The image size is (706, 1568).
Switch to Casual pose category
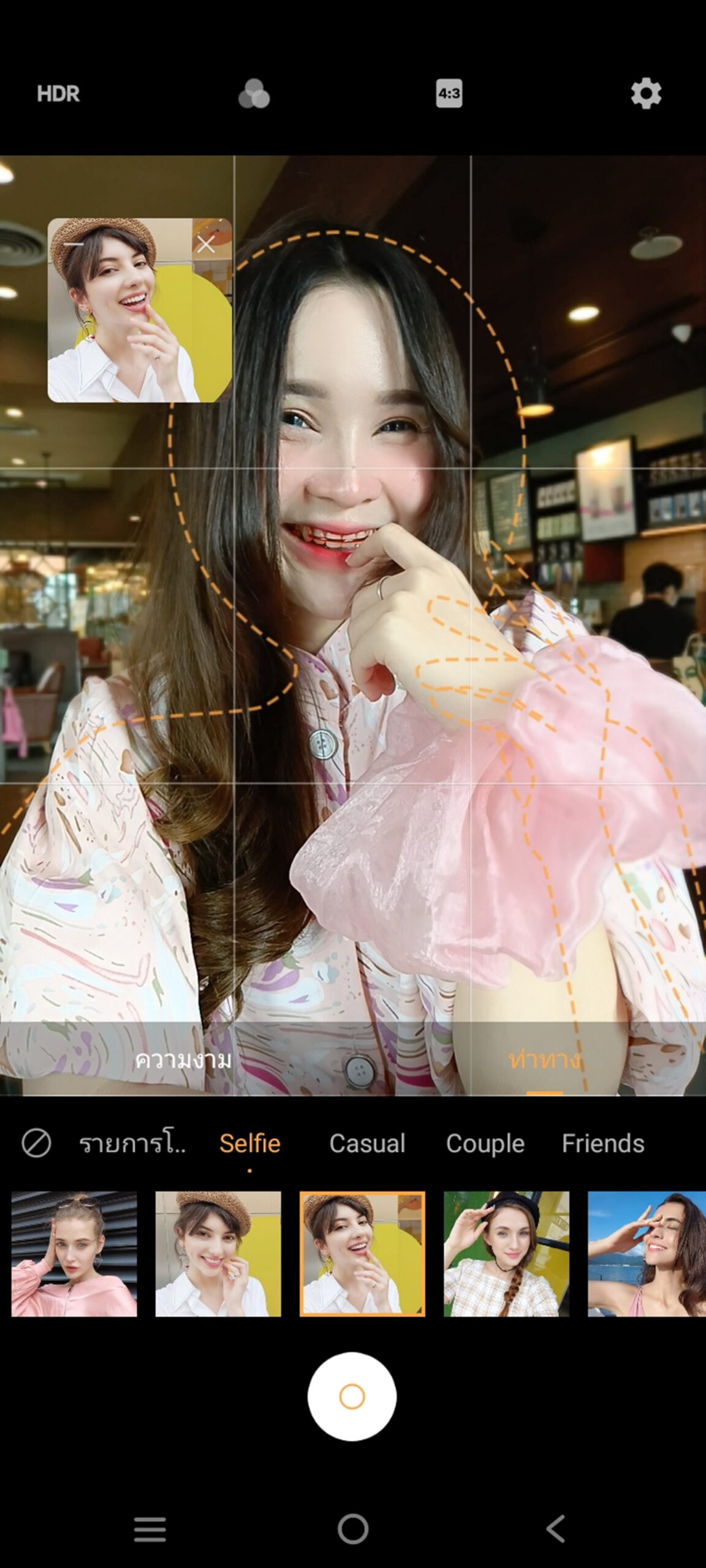pos(367,1144)
